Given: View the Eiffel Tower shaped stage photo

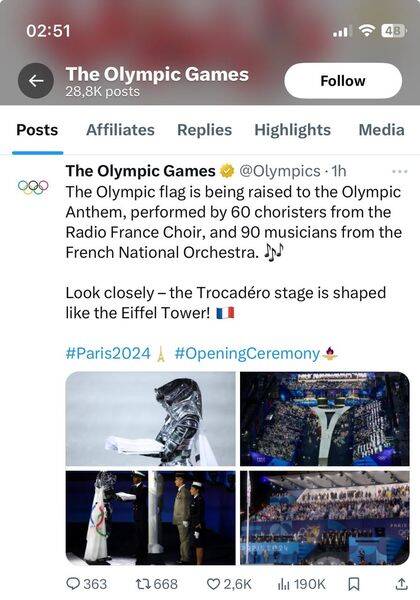Looking at the screenshot, I should (x=325, y=419).
